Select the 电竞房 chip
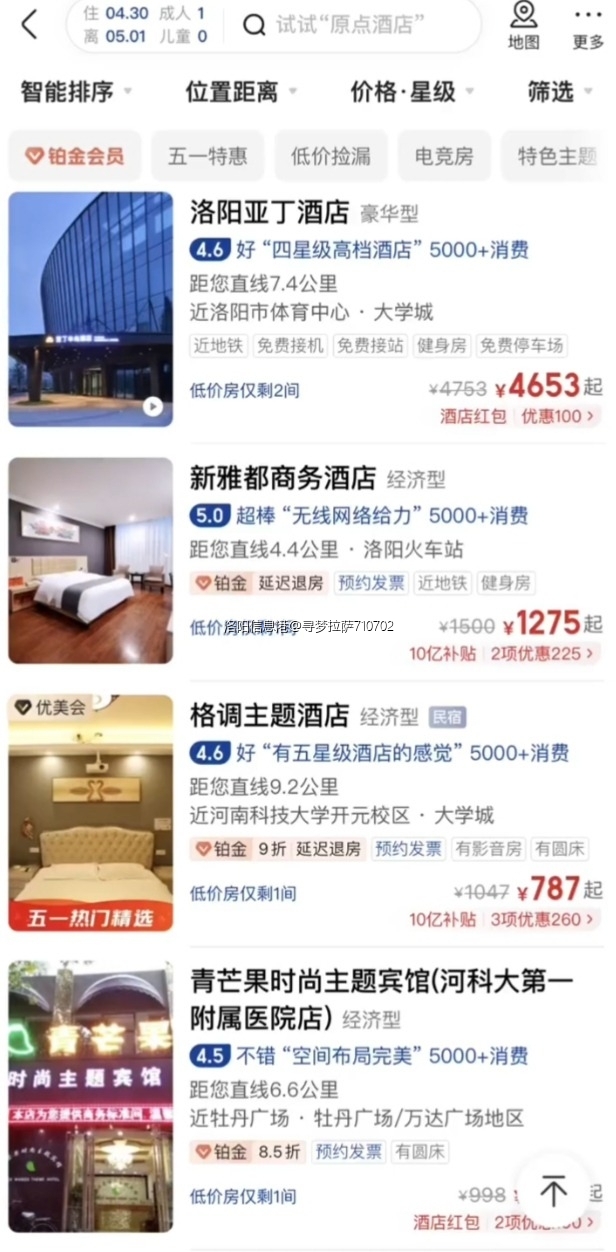The image size is (616, 1252). click(444, 156)
